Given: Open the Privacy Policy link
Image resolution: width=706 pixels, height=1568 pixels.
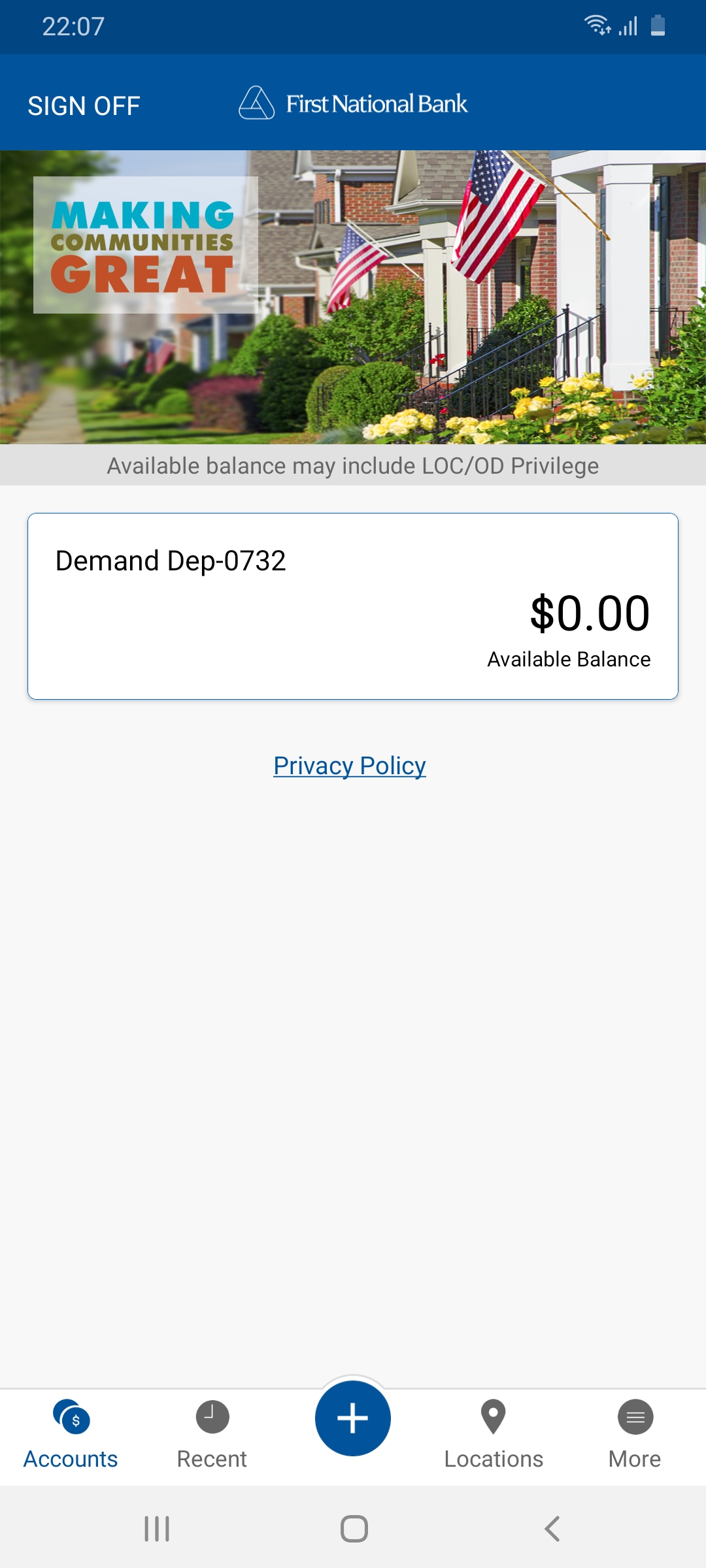Looking at the screenshot, I should click(350, 766).
